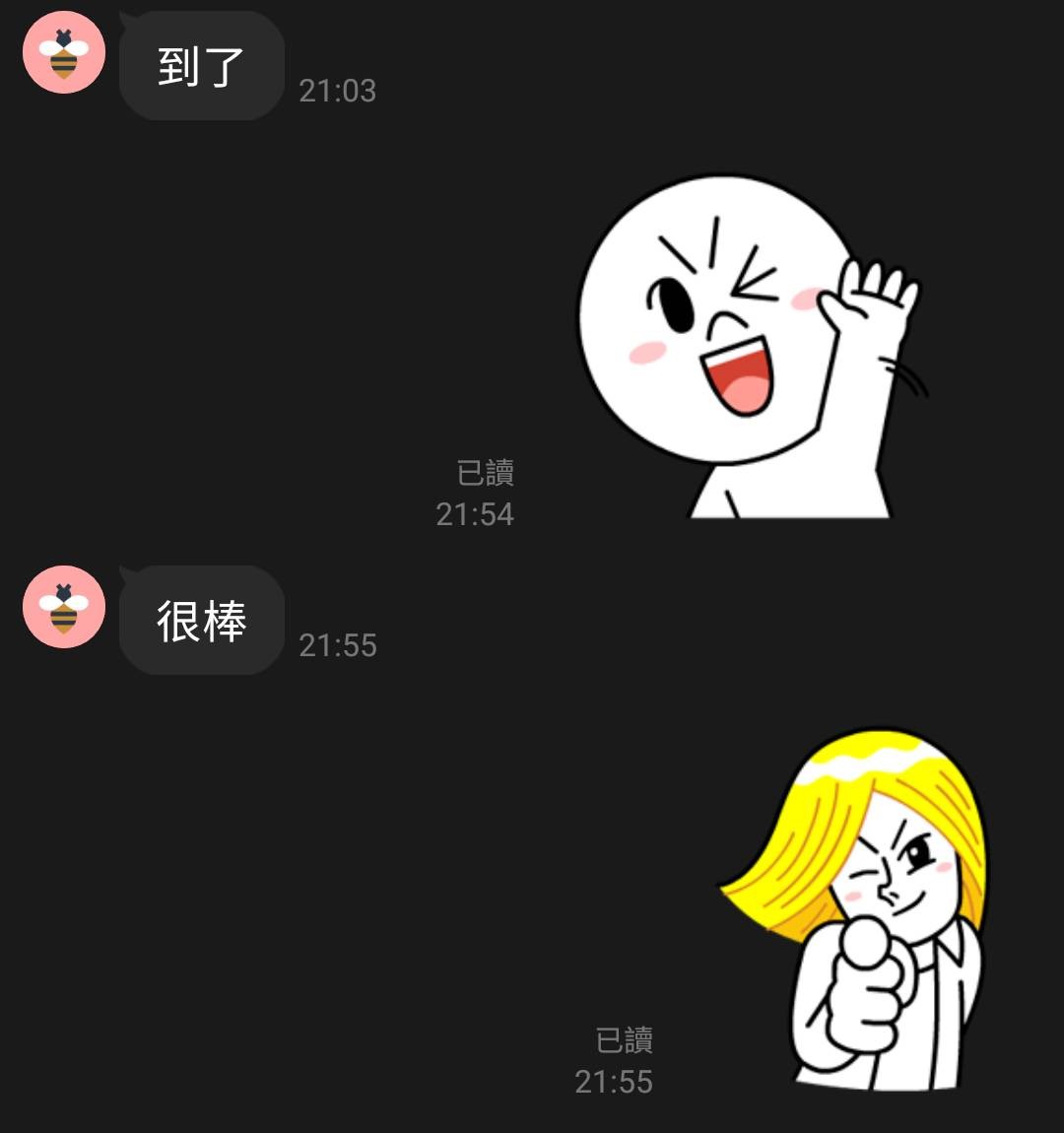Tap the bee avatar next to 很棒
This screenshot has width=1064, height=1133.
(64, 607)
